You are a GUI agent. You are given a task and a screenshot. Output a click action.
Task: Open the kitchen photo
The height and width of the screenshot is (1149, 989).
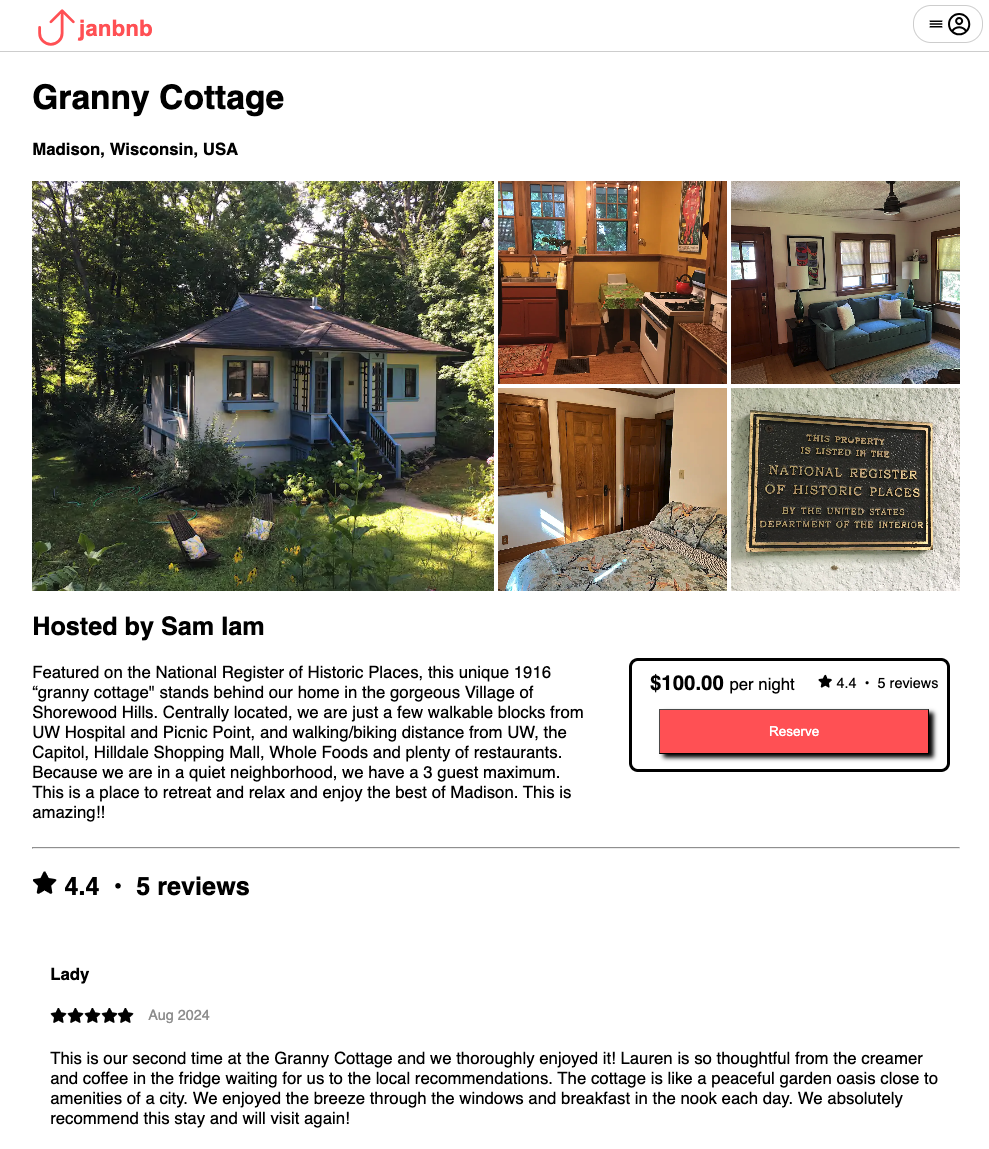[x=612, y=282]
